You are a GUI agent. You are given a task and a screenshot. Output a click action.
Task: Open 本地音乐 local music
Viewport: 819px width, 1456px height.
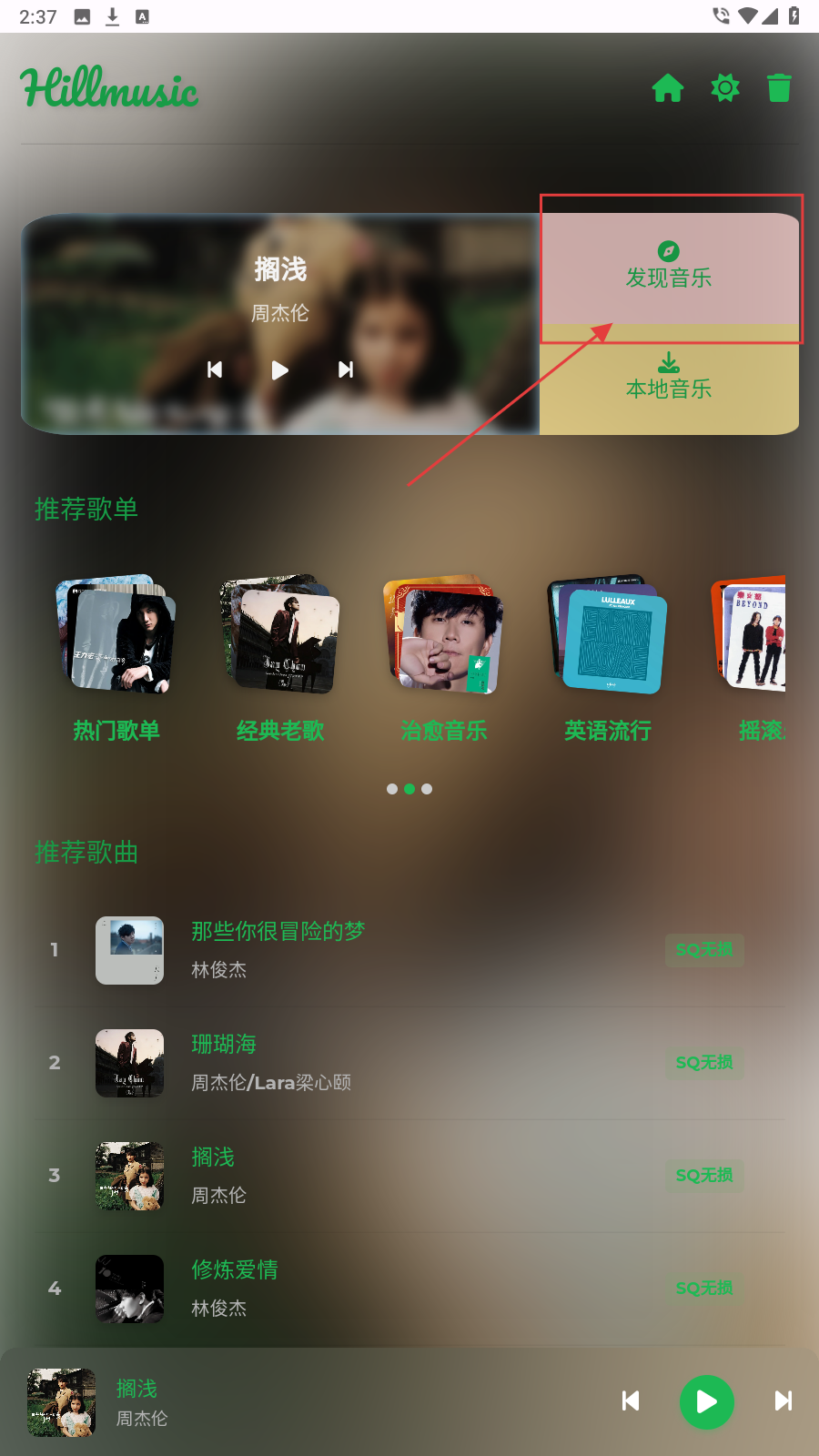tap(669, 378)
